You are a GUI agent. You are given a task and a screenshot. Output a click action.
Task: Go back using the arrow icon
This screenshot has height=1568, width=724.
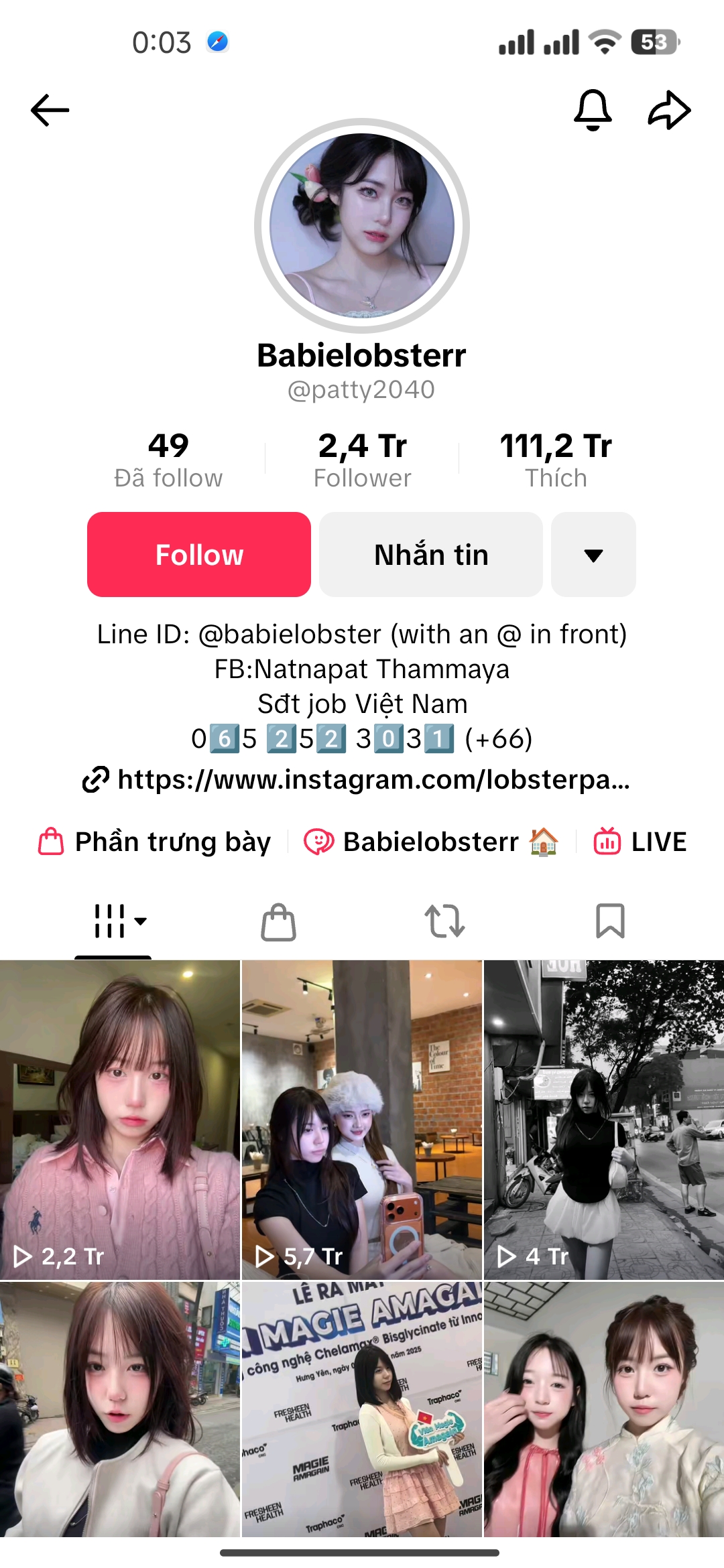pos(50,110)
